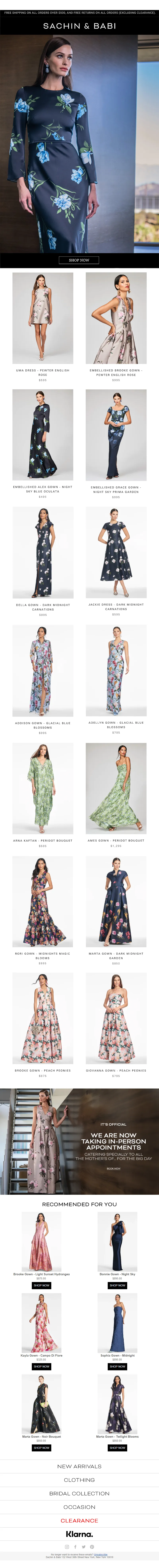View the Giovanna Gown Peach Peonies
Image resolution: width=159 pixels, height=1568 pixels.
coord(116,1018)
